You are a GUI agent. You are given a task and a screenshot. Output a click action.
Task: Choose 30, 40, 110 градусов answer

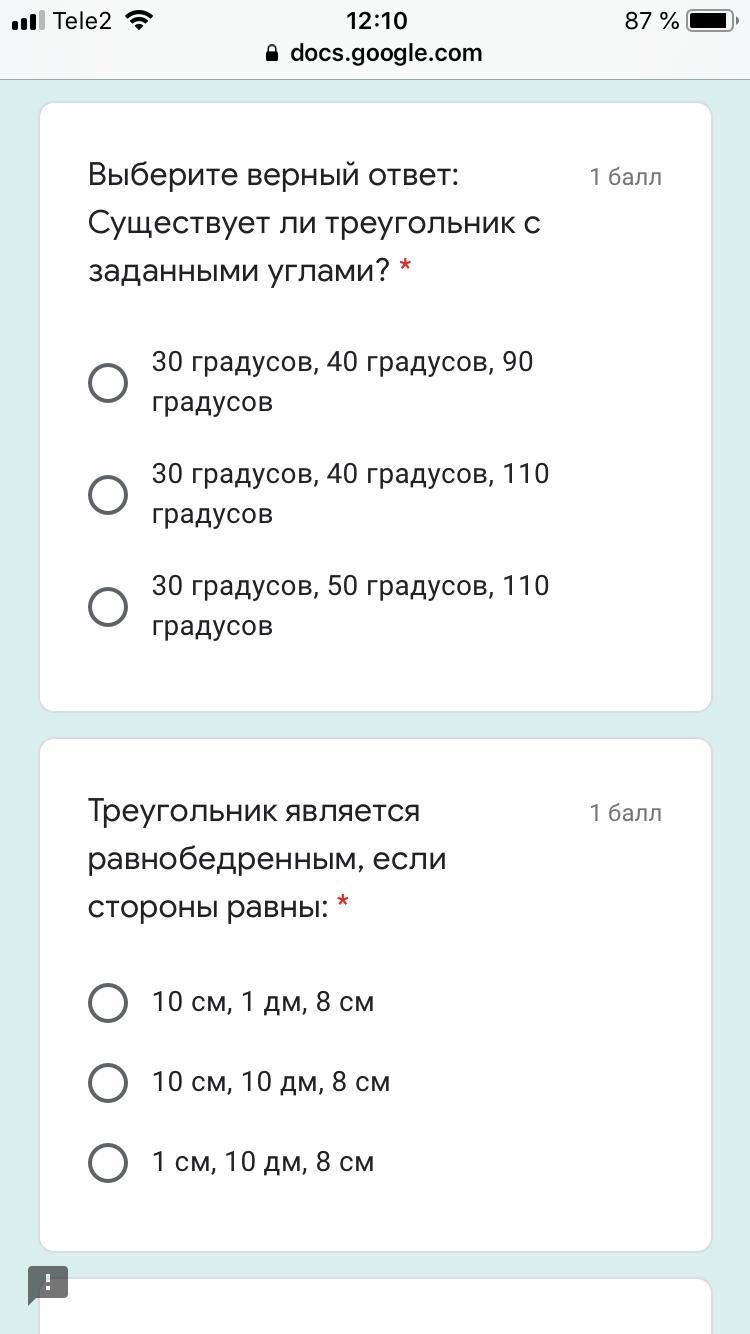click(x=108, y=494)
